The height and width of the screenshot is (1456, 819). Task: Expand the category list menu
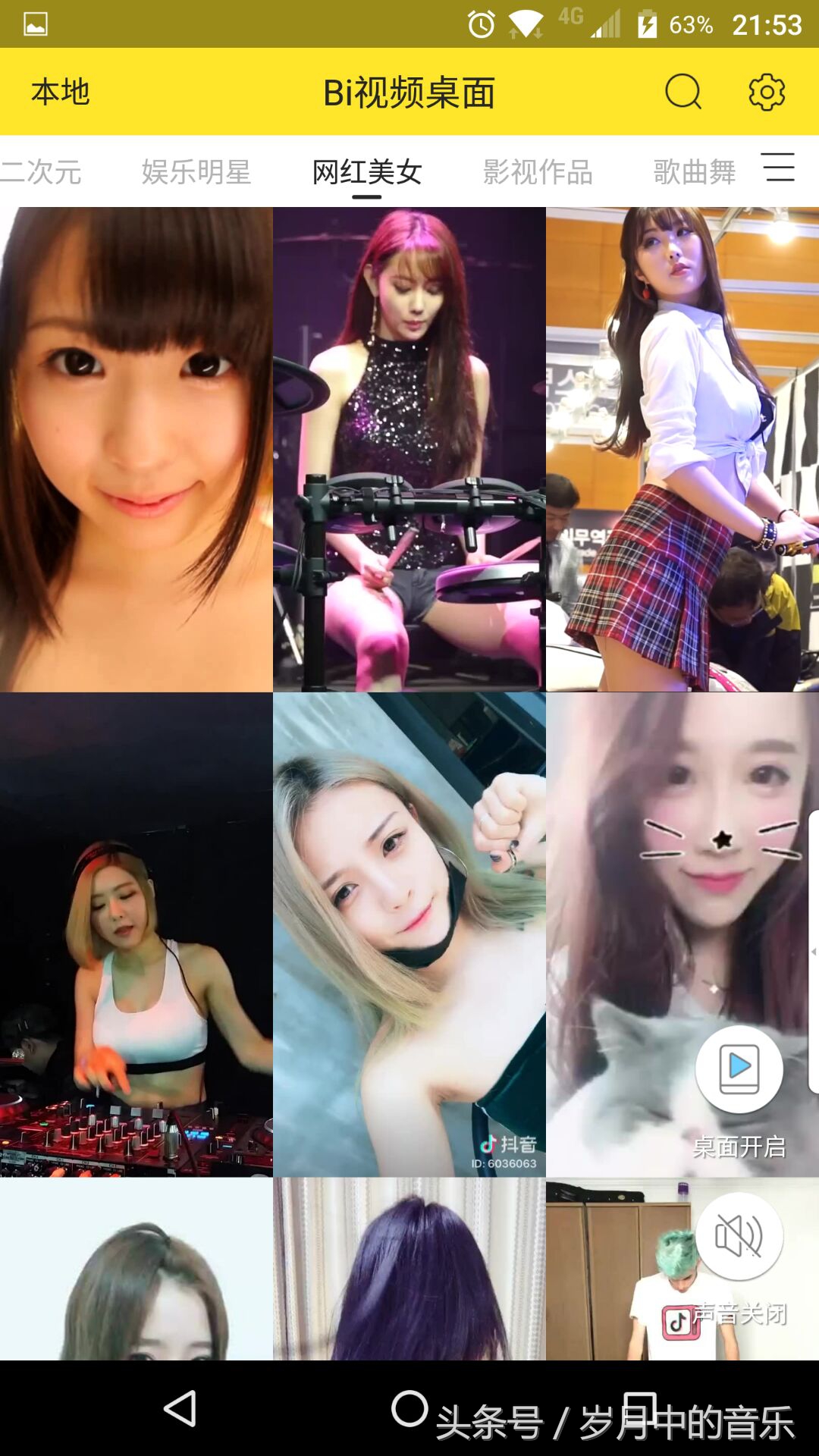[x=778, y=168]
